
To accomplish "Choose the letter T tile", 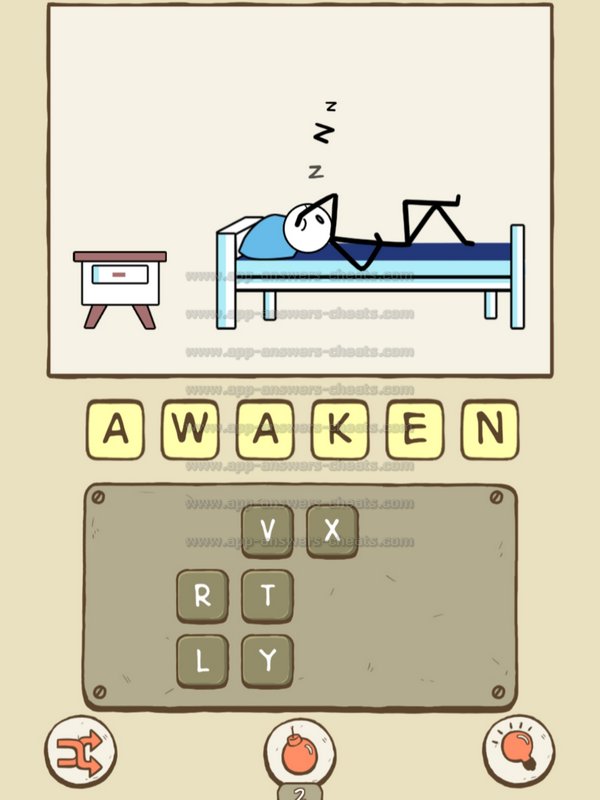I will 267,596.
